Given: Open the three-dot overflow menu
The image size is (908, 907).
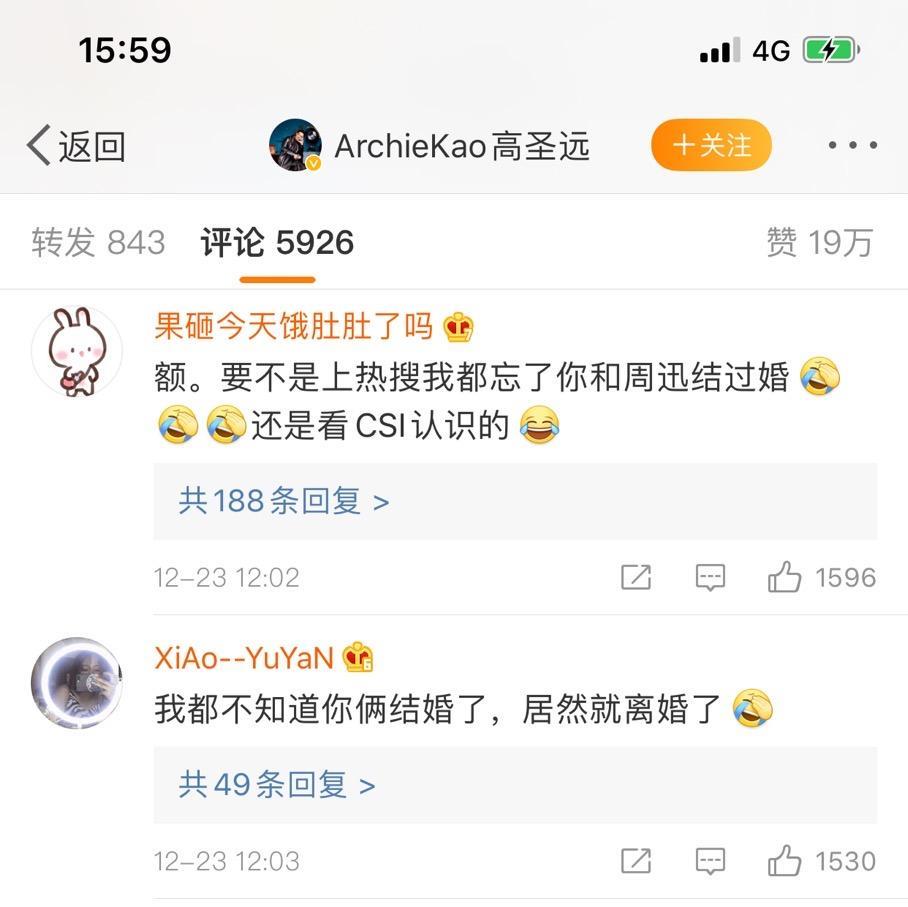Looking at the screenshot, I should (x=852, y=146).
